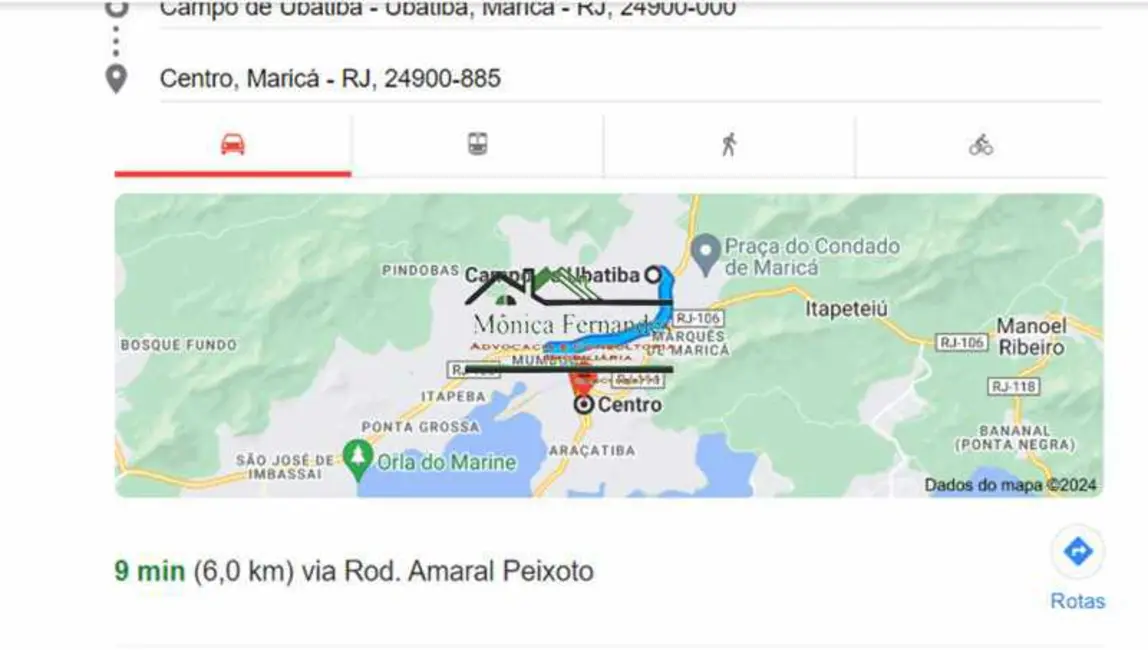Select the driving mode tab
1148x650 pixels.
232,145
